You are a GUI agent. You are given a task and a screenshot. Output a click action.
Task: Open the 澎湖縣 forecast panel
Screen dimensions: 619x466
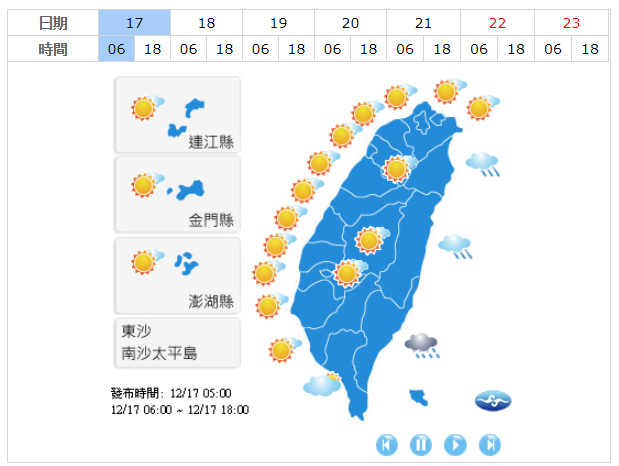pyautogui.click(x=178, y=275)
